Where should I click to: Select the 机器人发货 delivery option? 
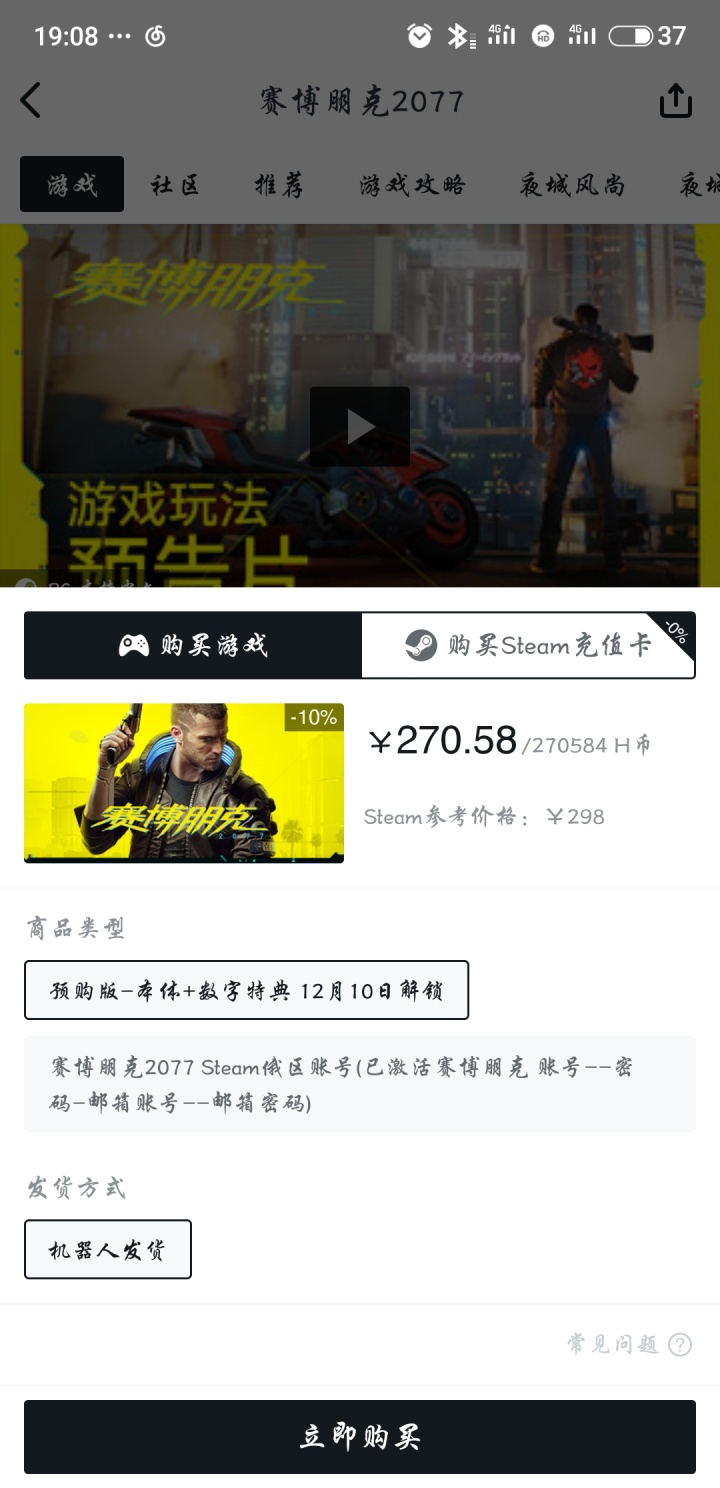(107, 1249)
